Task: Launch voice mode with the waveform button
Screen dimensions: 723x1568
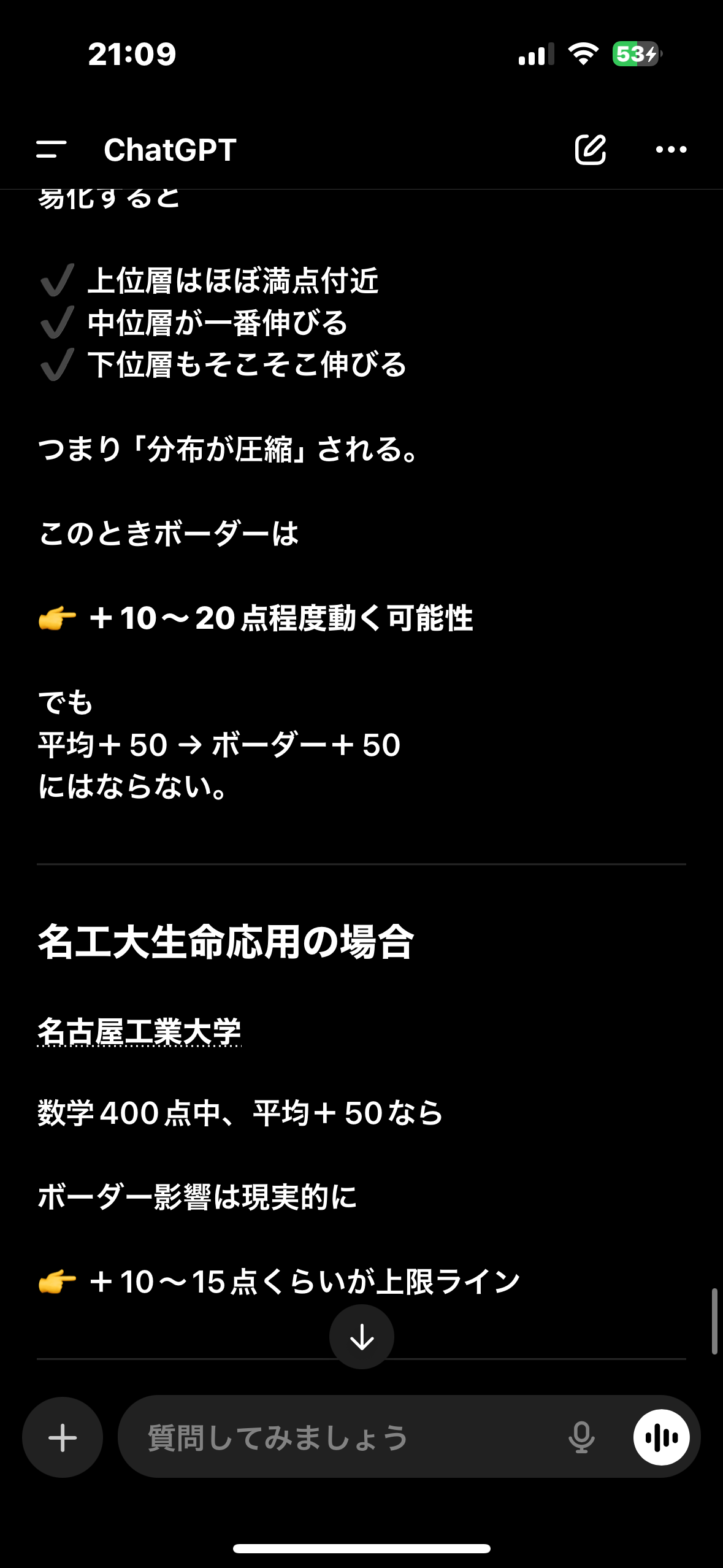Action: [661, 1437]
